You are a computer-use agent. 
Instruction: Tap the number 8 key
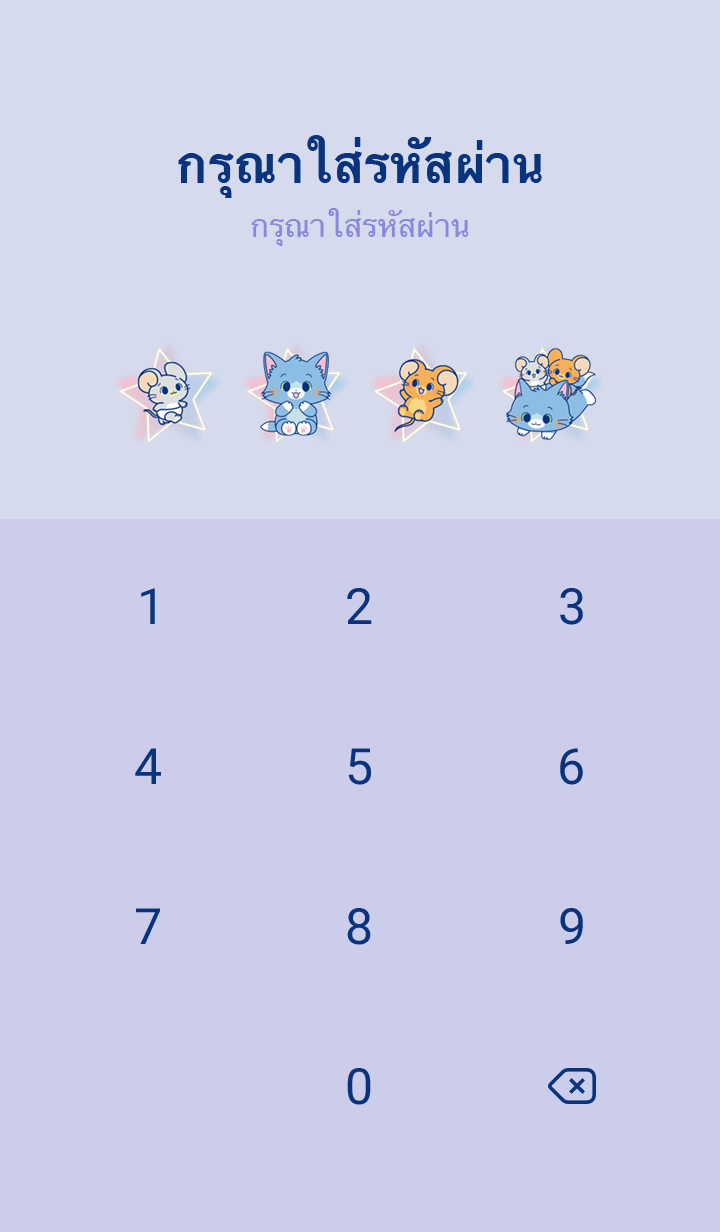pyautogui.click(x=359, y=927)
